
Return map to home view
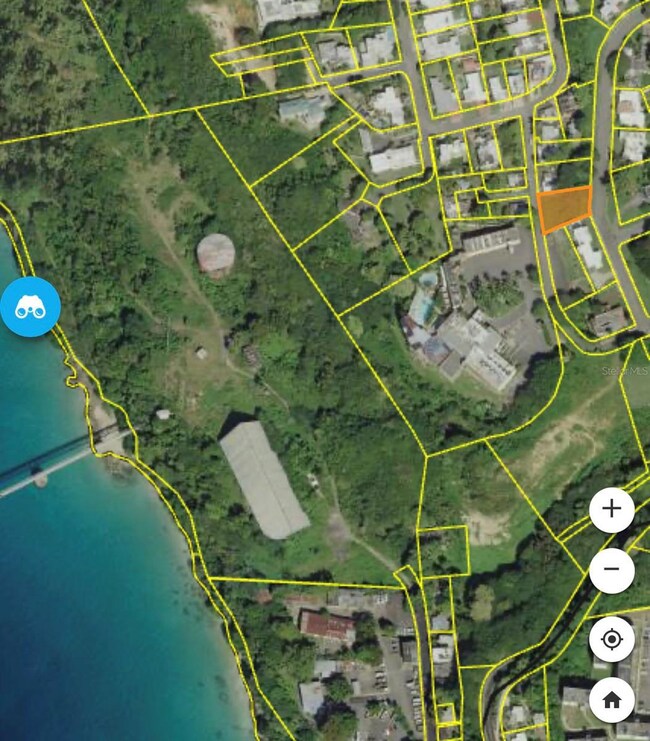[611, 700]
